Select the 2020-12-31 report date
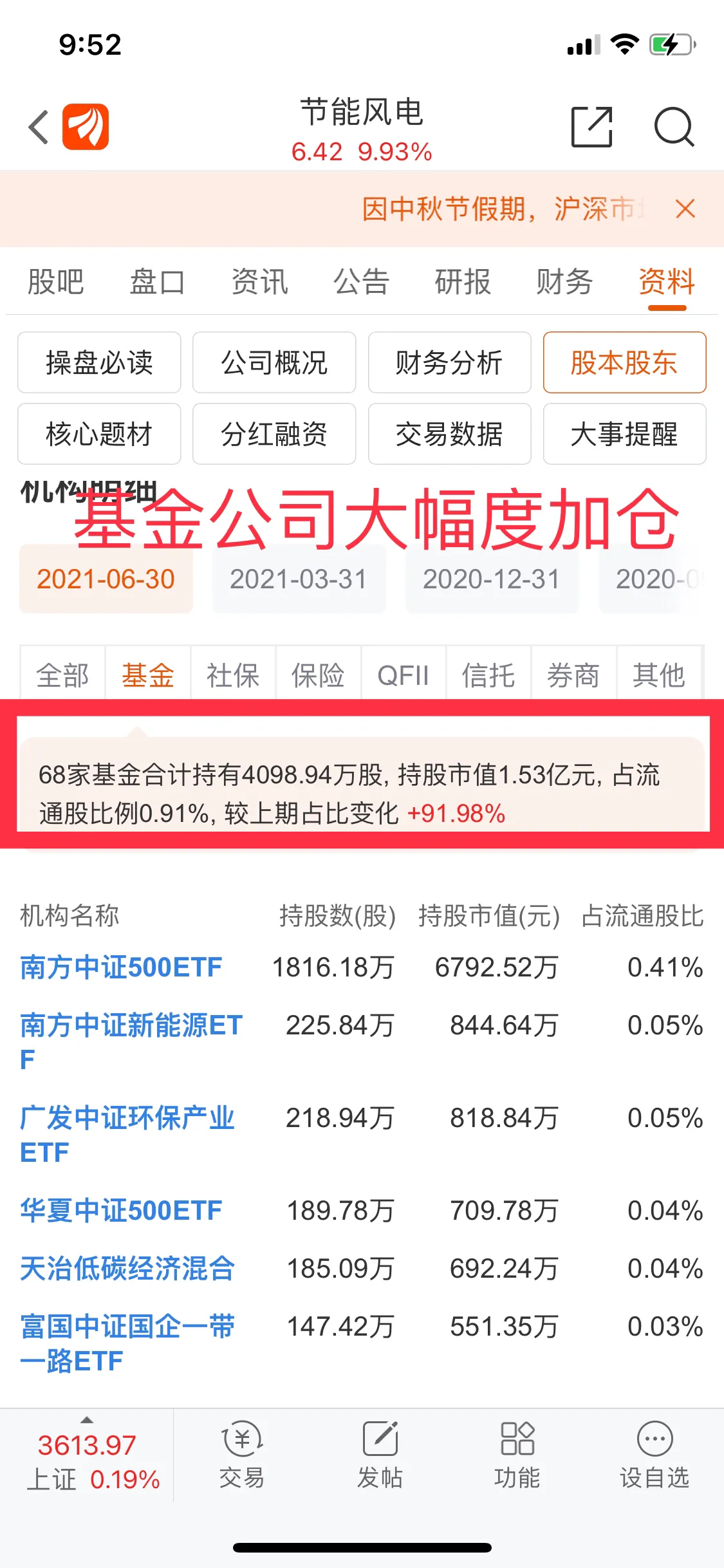This screenshot has width=724, height=1568. click(x=492, y=579)
